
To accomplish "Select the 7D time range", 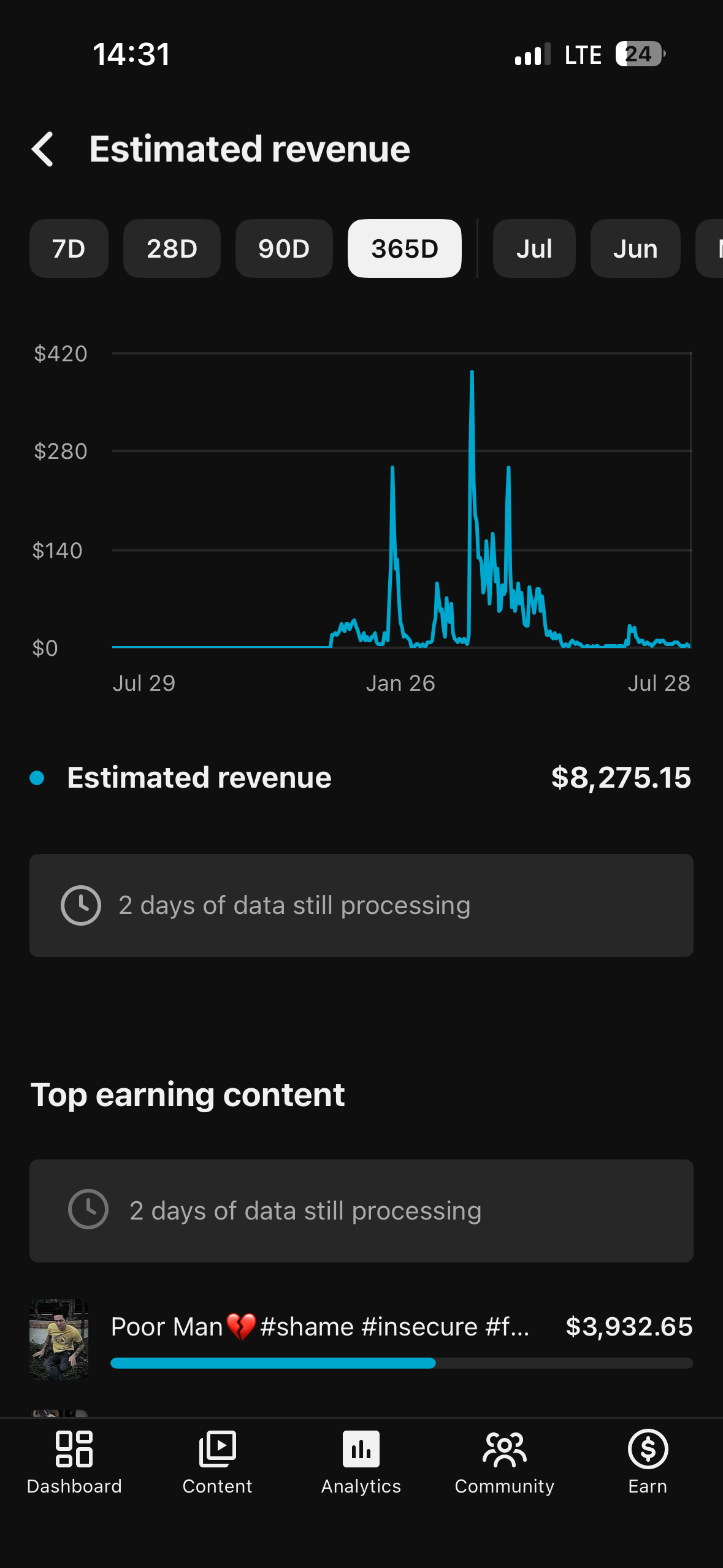I will pos(69,248).
